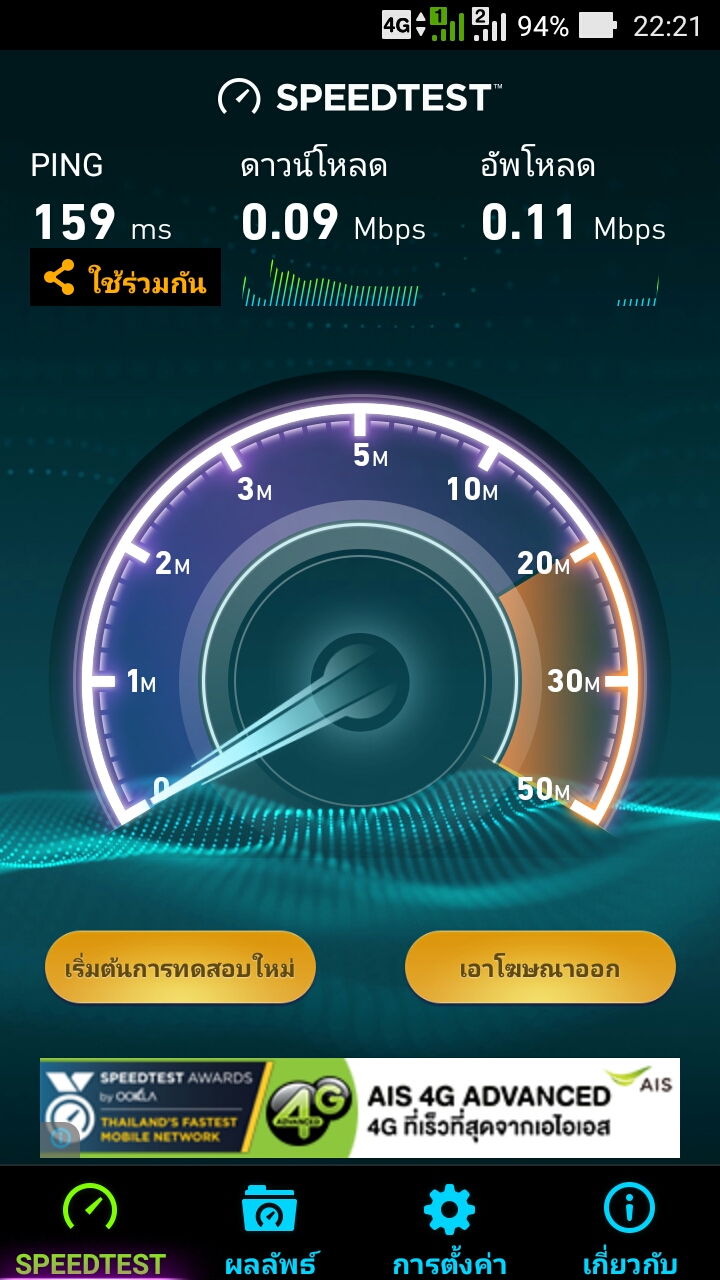Remove ads with เอาโฆษณาออก button

(x=540, y=968)
